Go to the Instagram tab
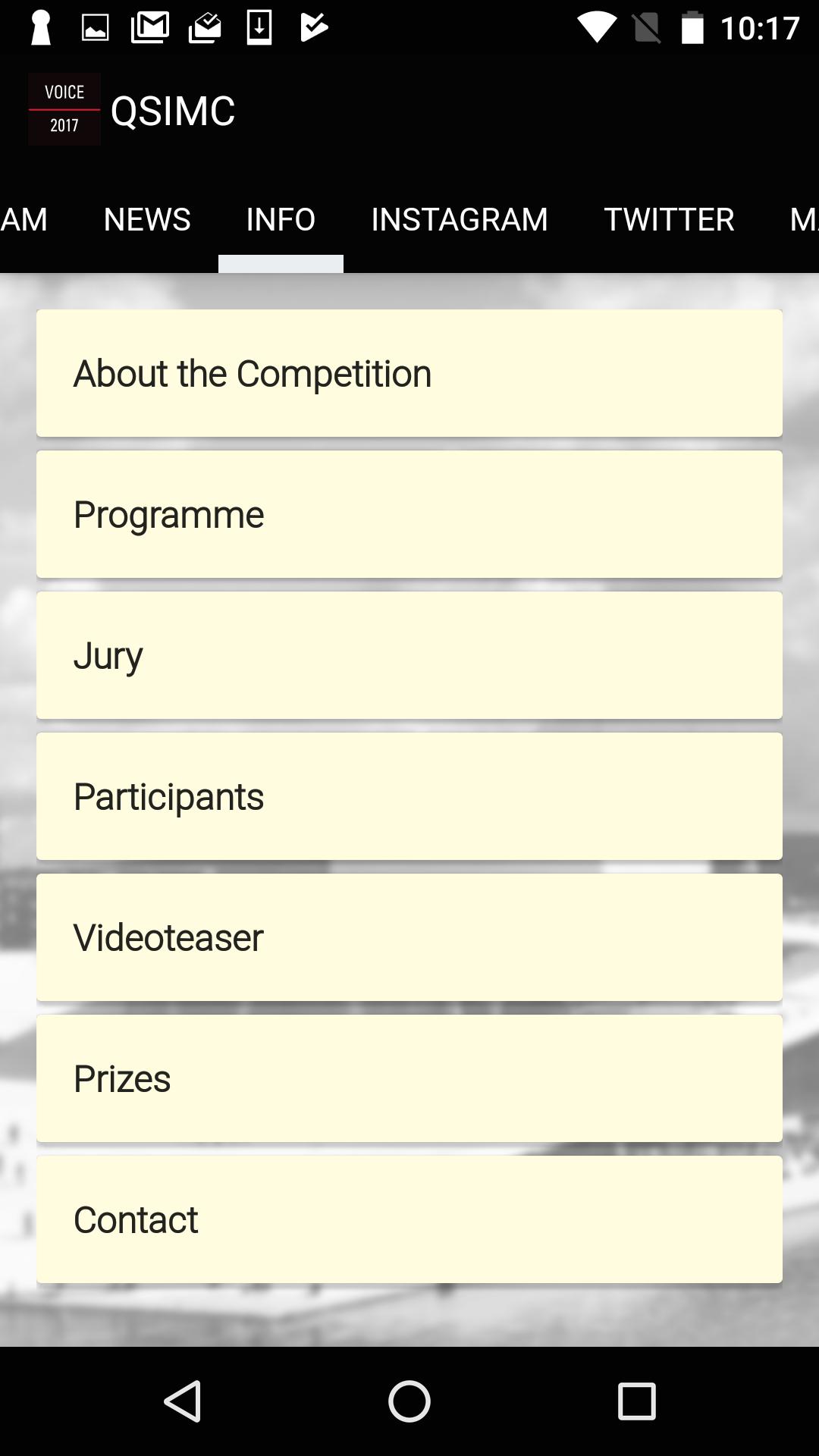Viewport: 819px width, 1456px height. (459, 220)
